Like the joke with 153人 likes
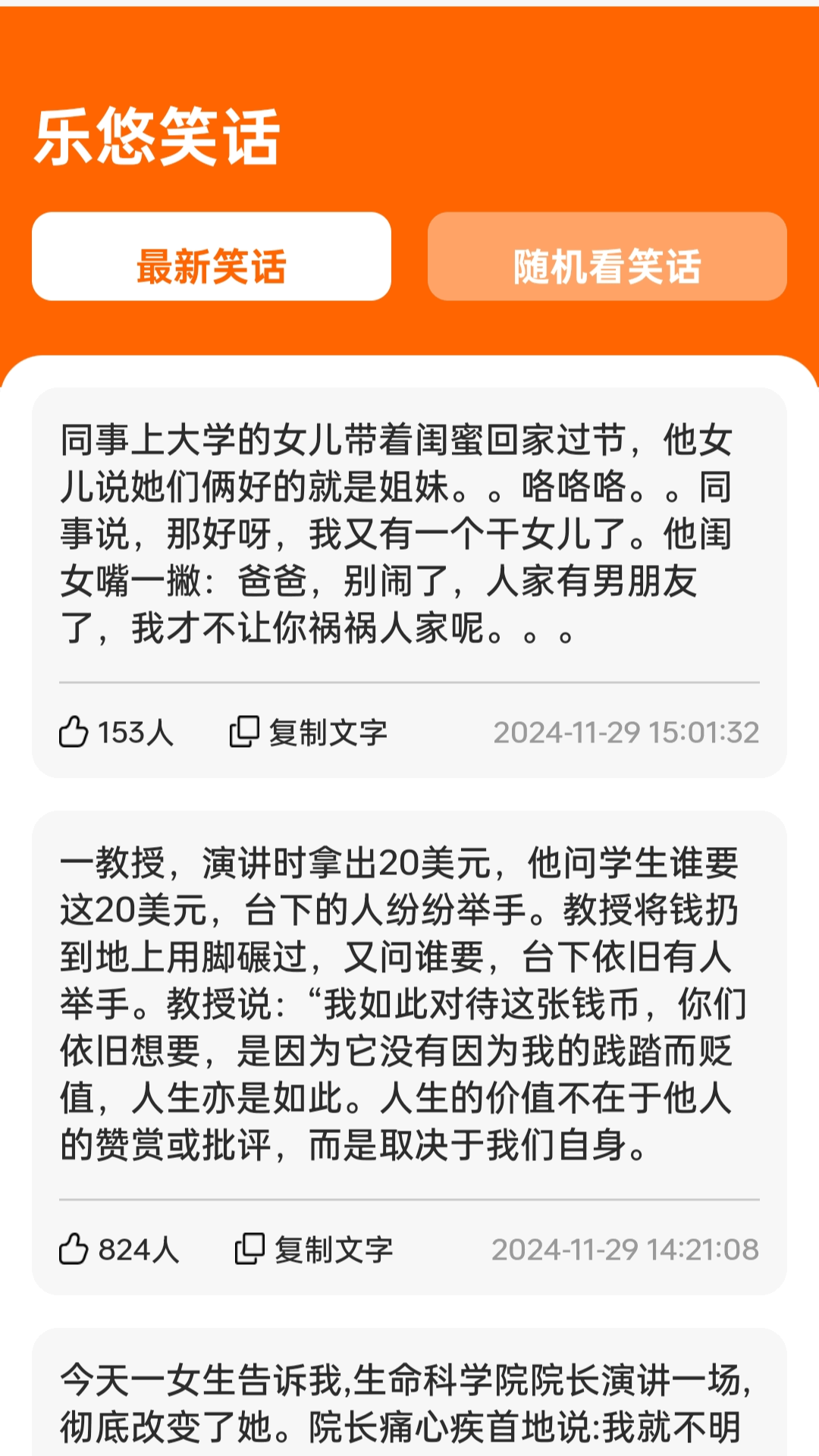Viewport: 819px width, 1456px height. click(115, 733)
